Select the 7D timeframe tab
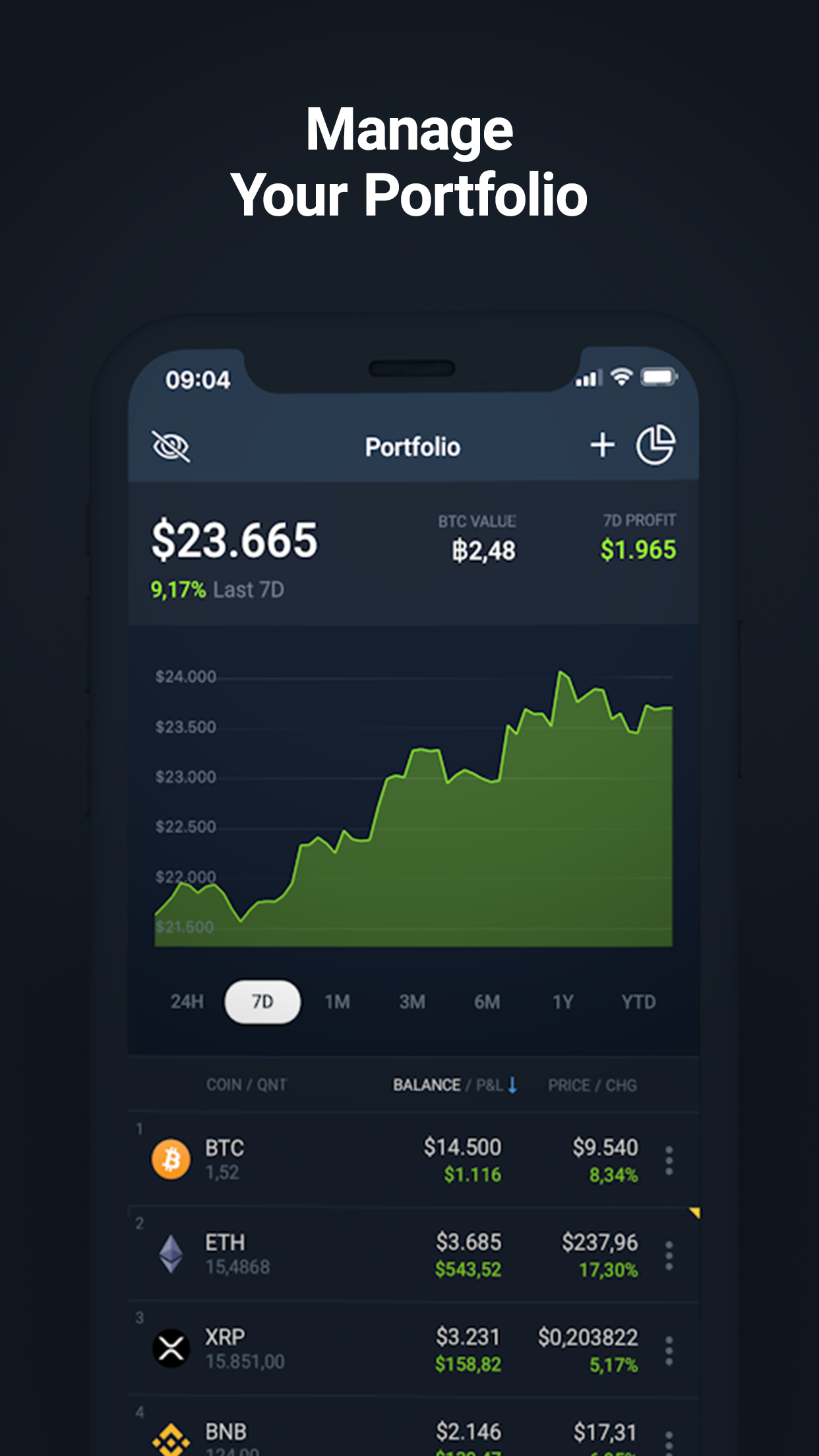Screen dimensions: 819x1456 point(262,1001)
